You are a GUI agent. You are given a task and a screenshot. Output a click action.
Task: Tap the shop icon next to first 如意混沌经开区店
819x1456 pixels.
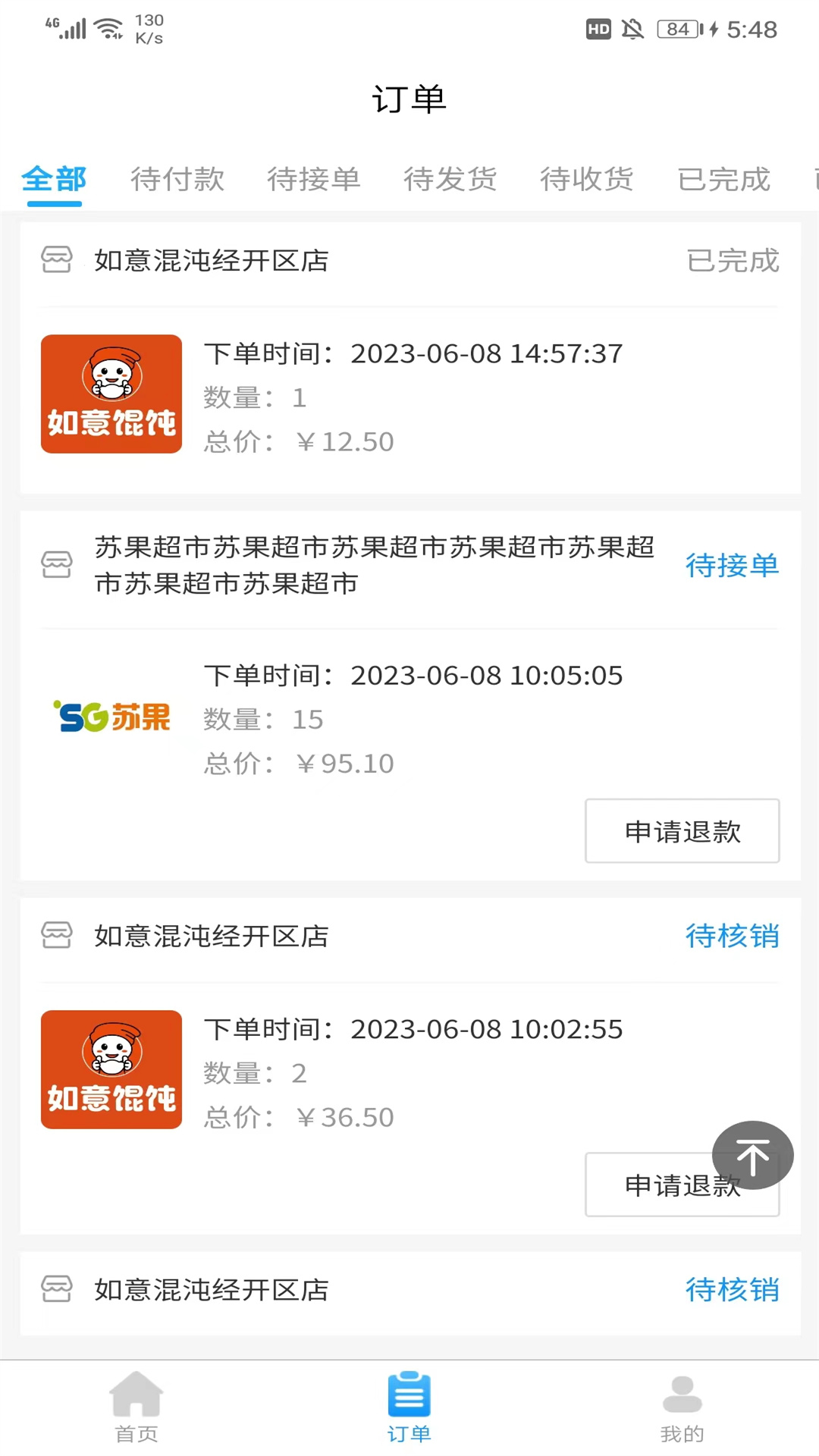pyautogui.click(x=56, y=261)
